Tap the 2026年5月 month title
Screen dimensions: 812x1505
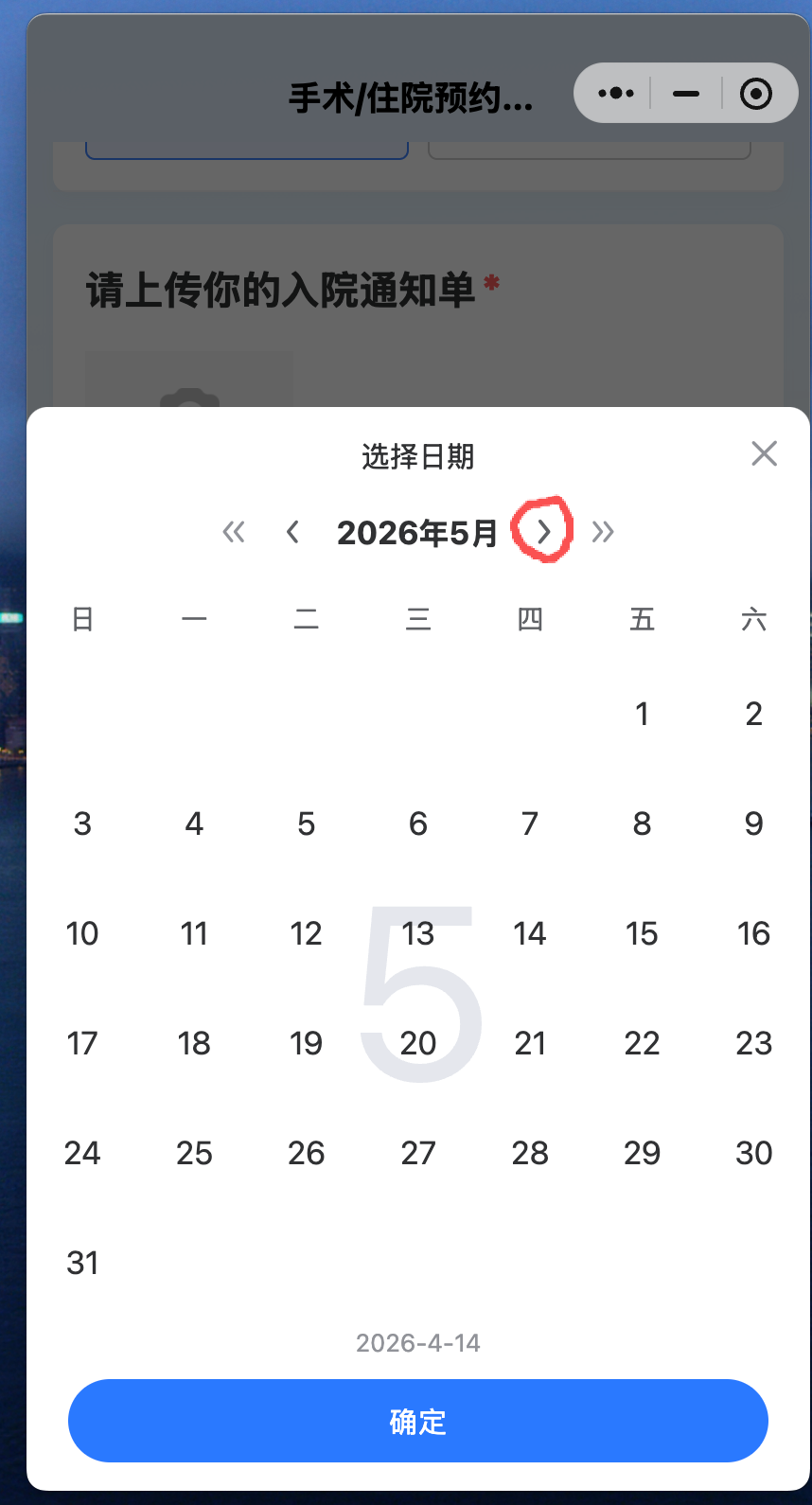click(x=416, y=533)
